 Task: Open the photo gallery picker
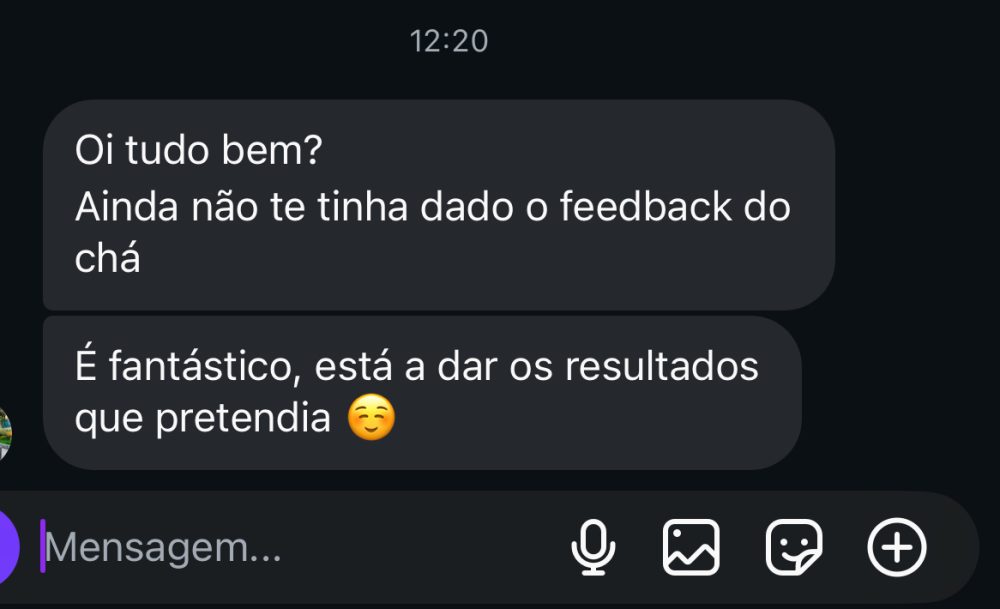click(x=691, y=548)
